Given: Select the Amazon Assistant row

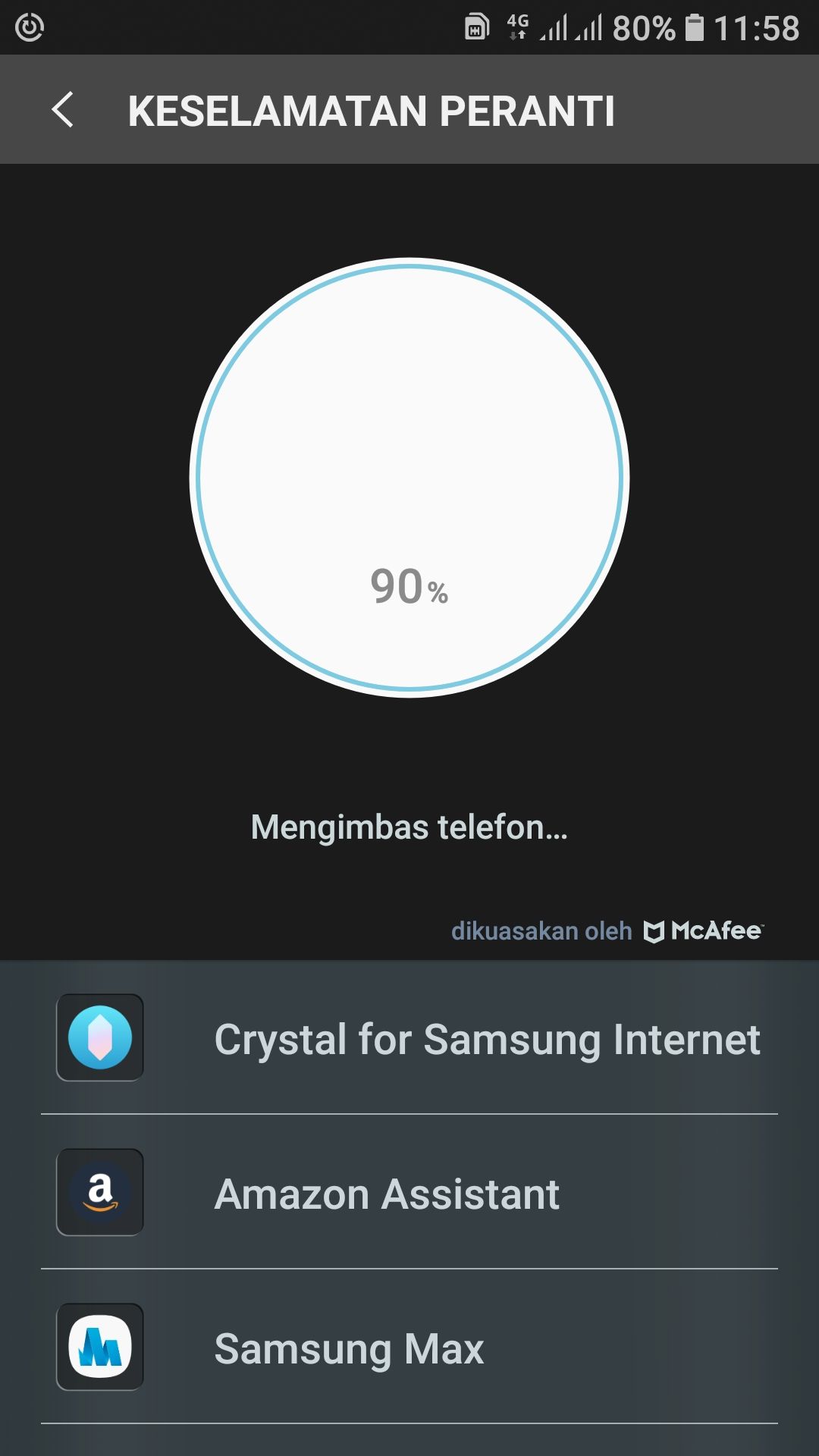Looking at the screenshot, I should click(409, 1193).
